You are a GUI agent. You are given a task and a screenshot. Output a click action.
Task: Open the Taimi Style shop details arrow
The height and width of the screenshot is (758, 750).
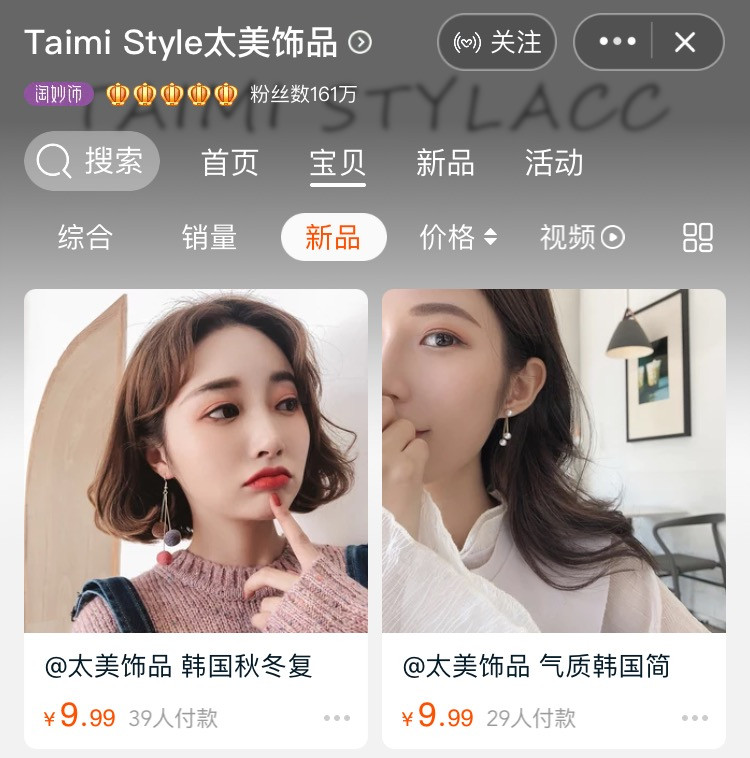(x=360, y=42)
